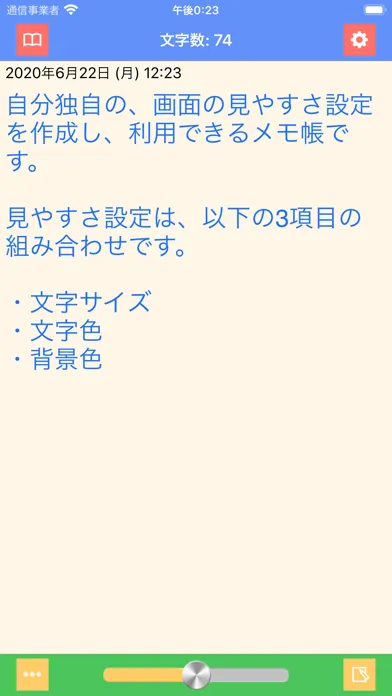Screen dimensions: 392x696
Task: Open the memo list book icon
Action: pos(32,40)
